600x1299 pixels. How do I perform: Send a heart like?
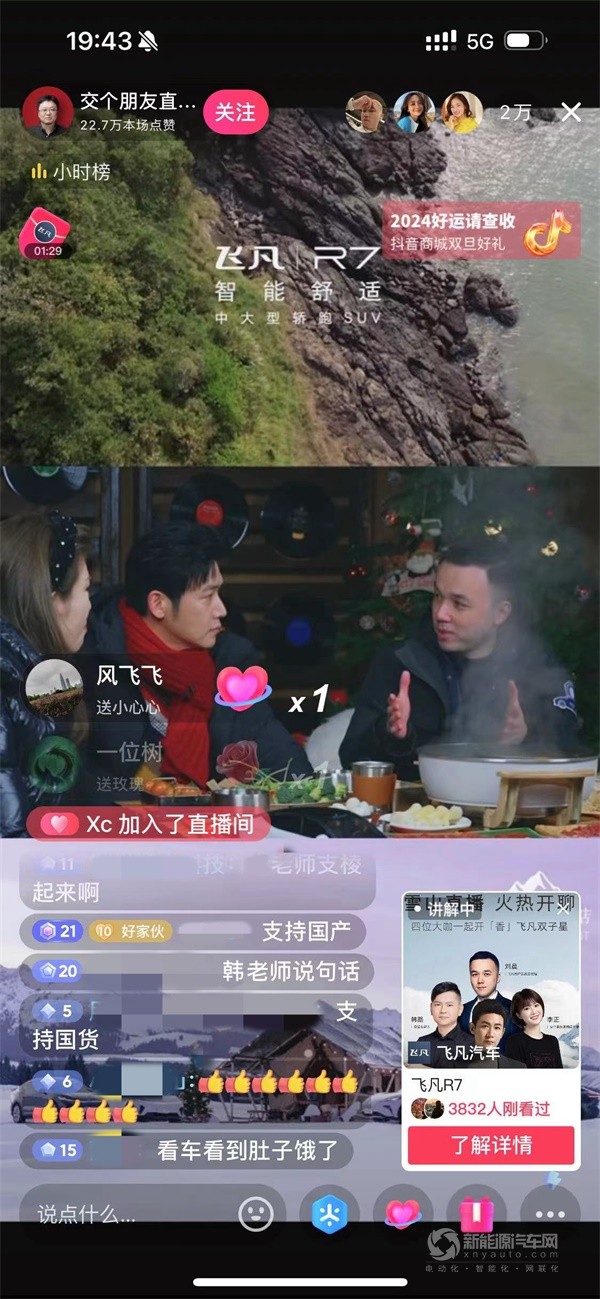[402, 1214]
